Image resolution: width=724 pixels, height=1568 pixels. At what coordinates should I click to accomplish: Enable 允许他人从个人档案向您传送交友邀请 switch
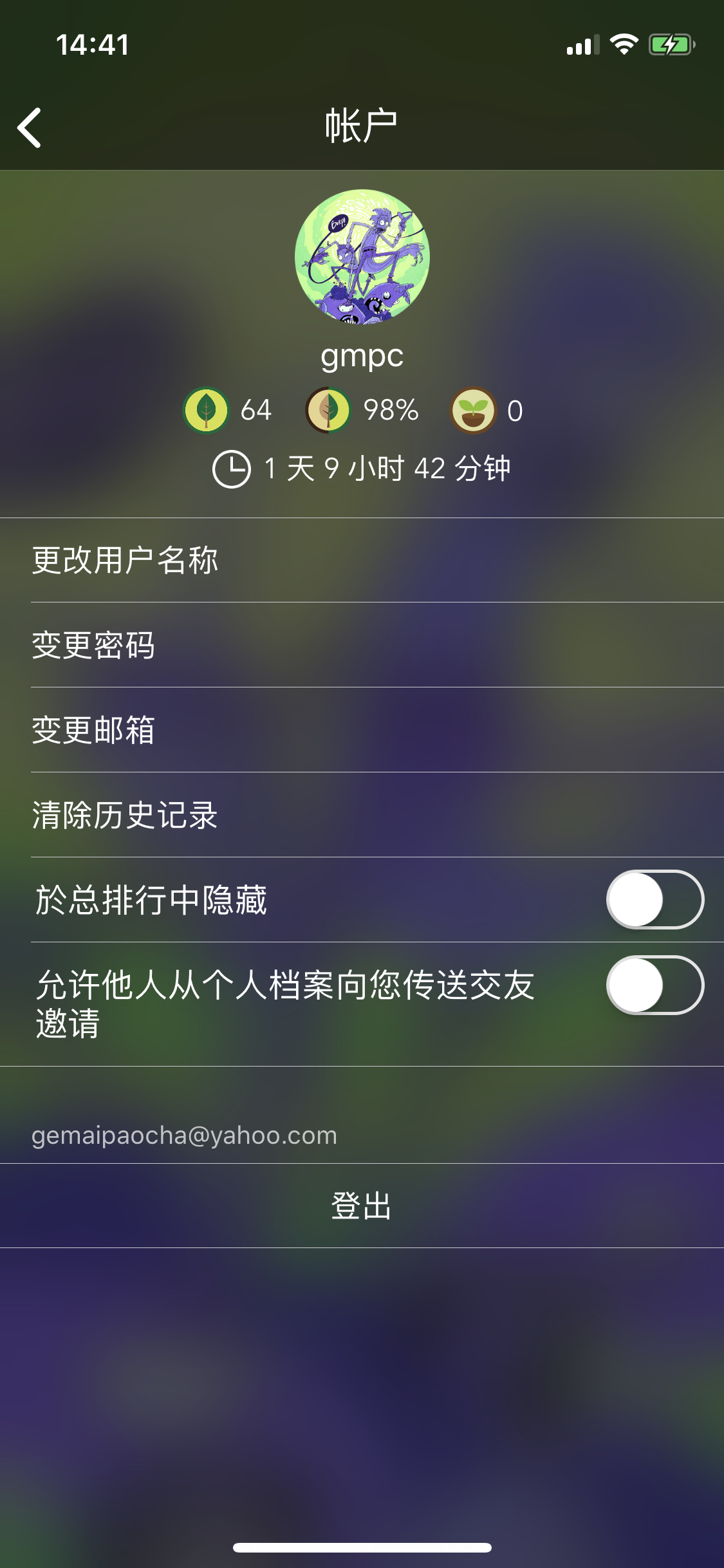click(655, 985)
